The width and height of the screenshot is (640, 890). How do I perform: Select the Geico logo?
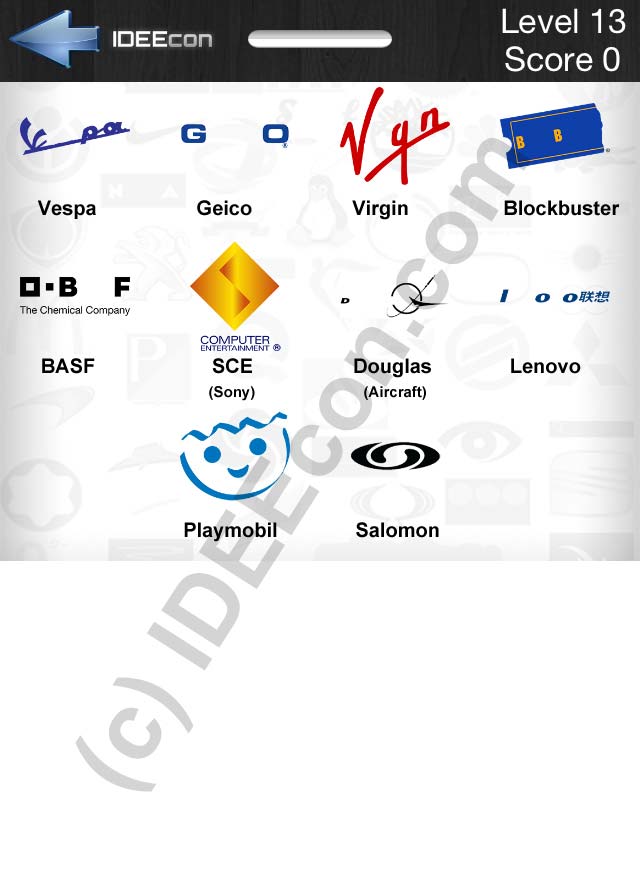234,135
